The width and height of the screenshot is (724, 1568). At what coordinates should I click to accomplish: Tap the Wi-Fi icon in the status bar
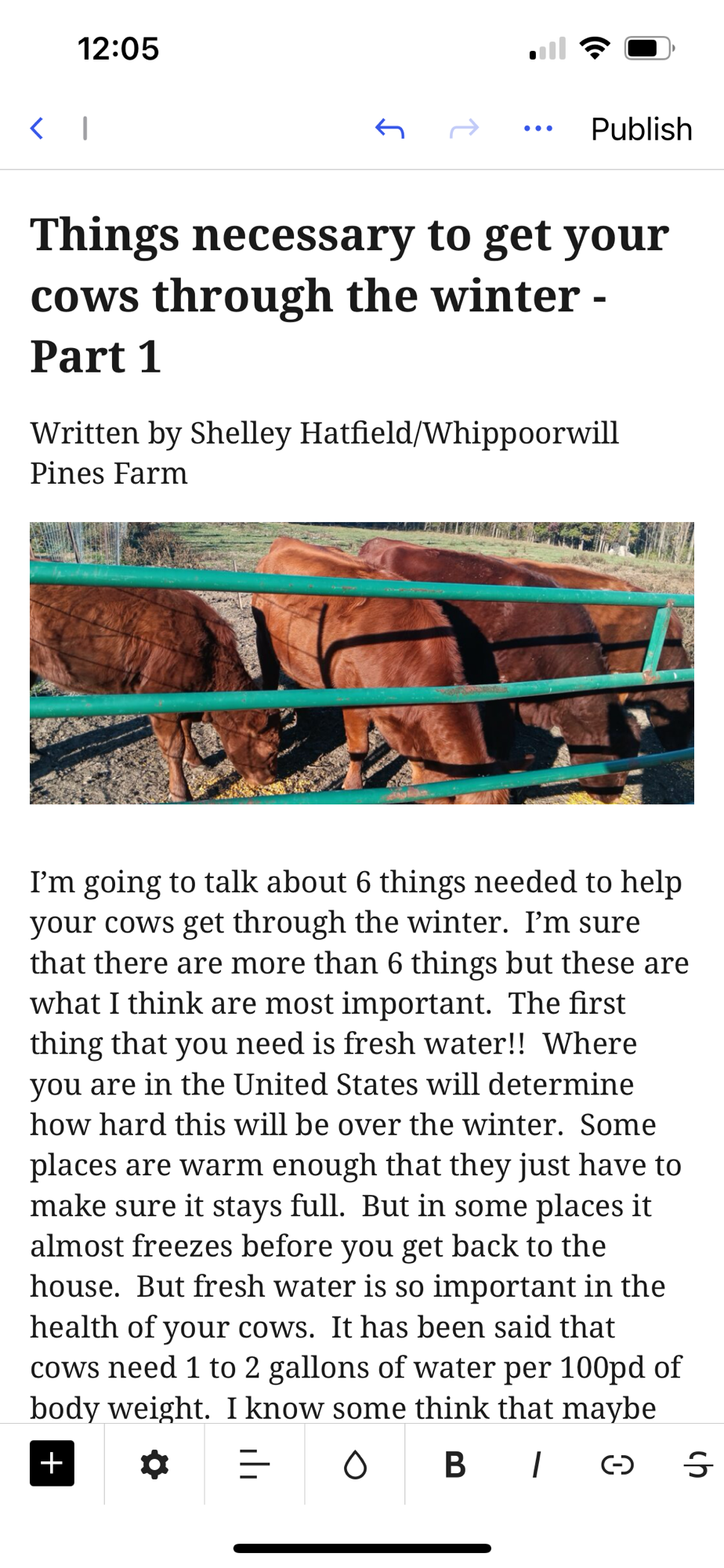[x=595, y=48]
